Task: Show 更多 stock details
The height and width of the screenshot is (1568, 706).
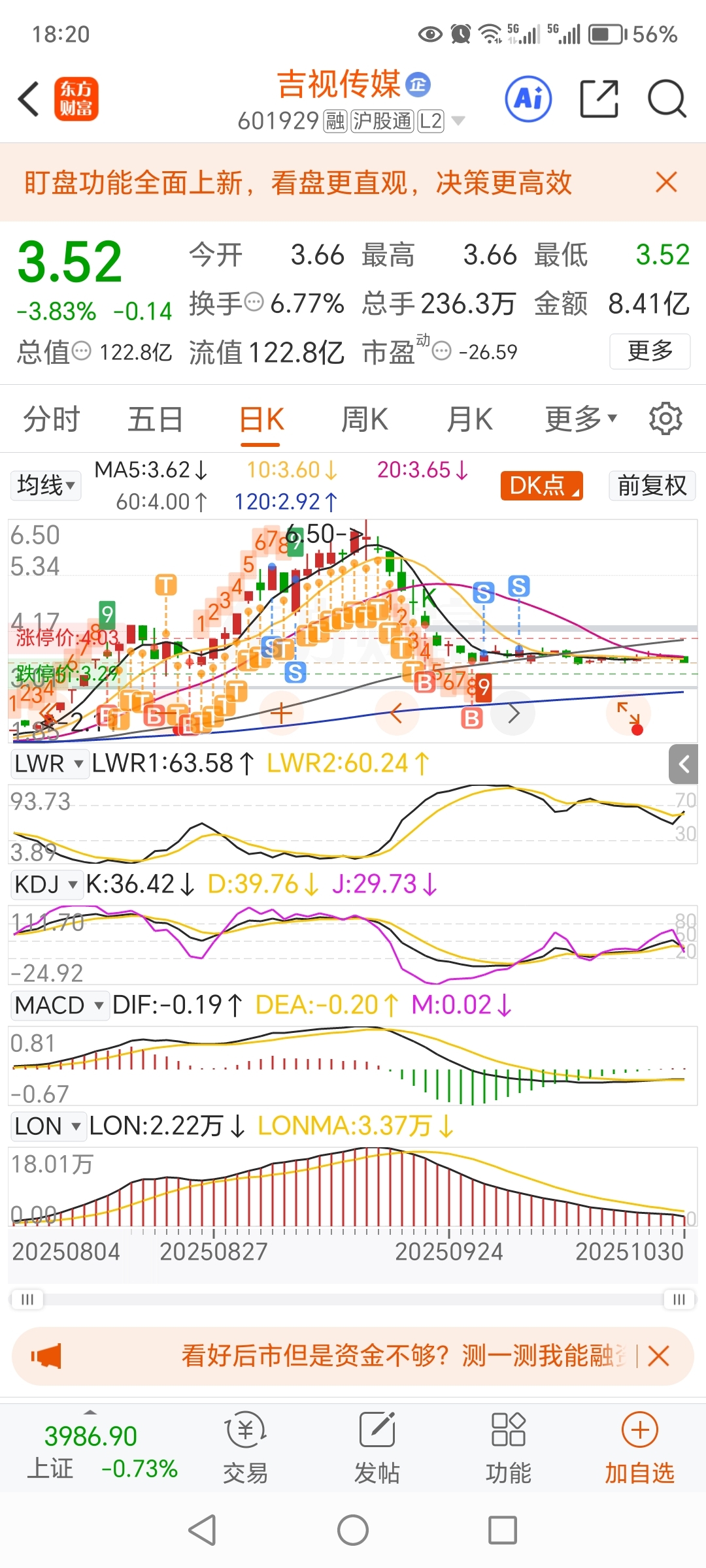Action: click(650, 351)
